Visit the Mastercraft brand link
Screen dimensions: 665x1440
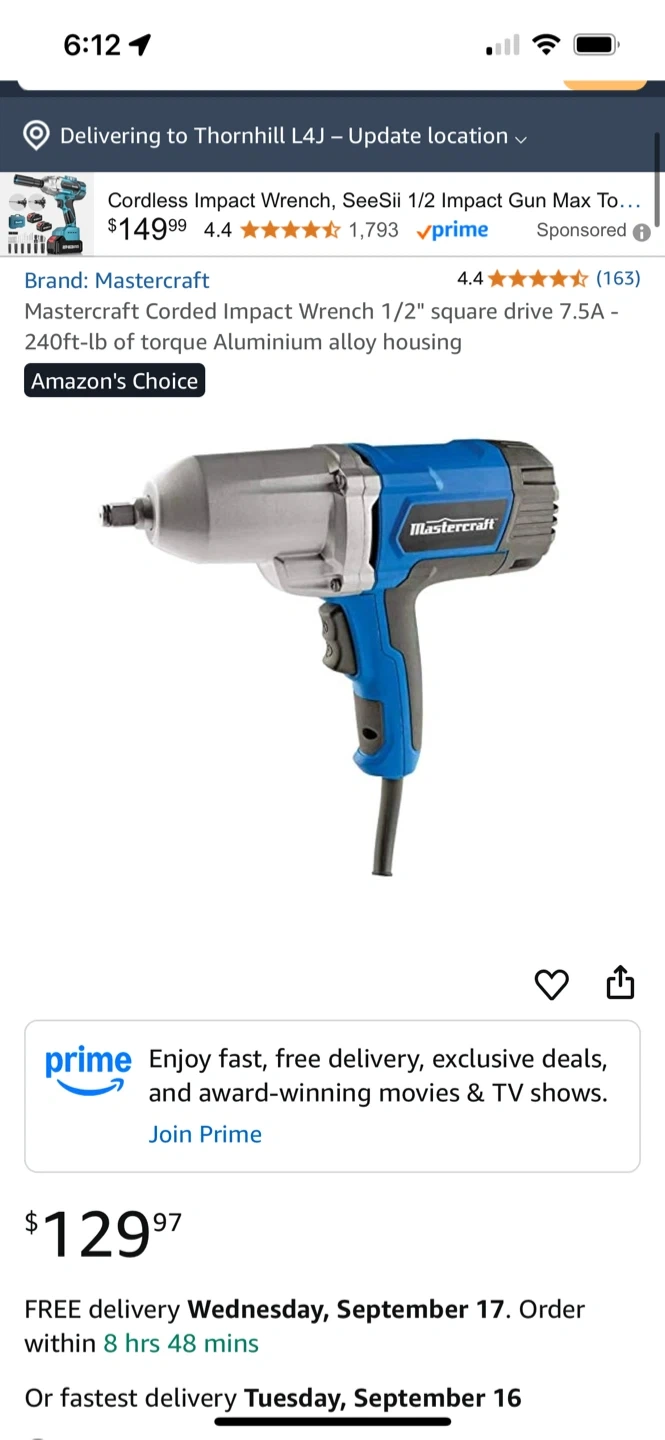117,280
